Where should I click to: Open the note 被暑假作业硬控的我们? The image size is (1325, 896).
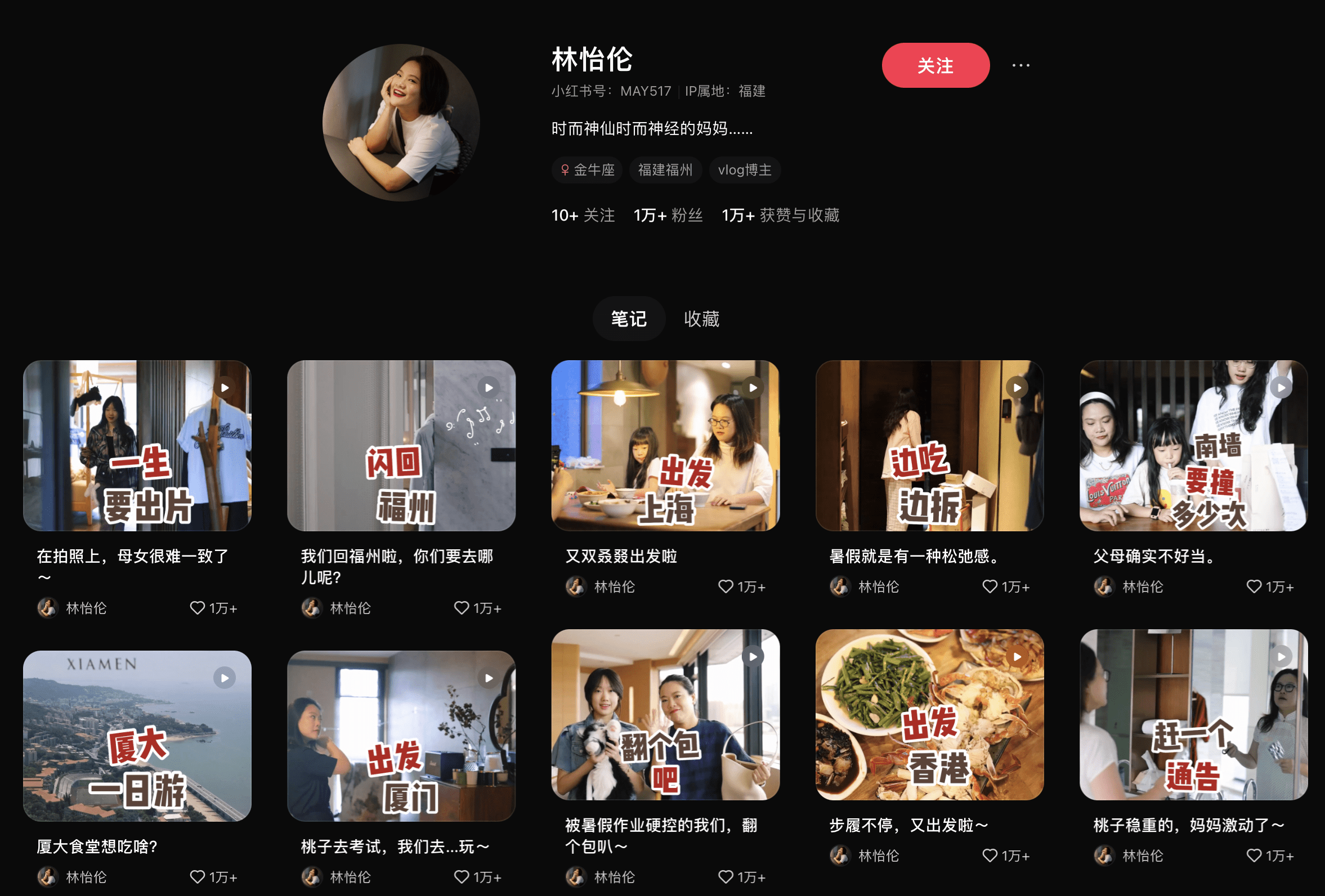click(x=665, y=715)
